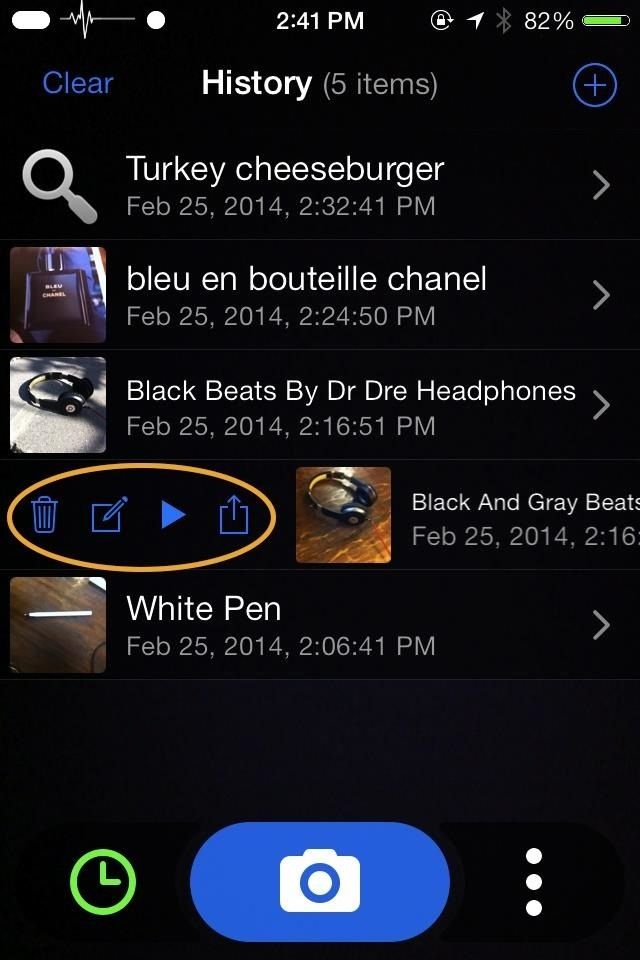Screen dimensions: 640x960
Task: Open the White Pen entry
Action: 320,625
